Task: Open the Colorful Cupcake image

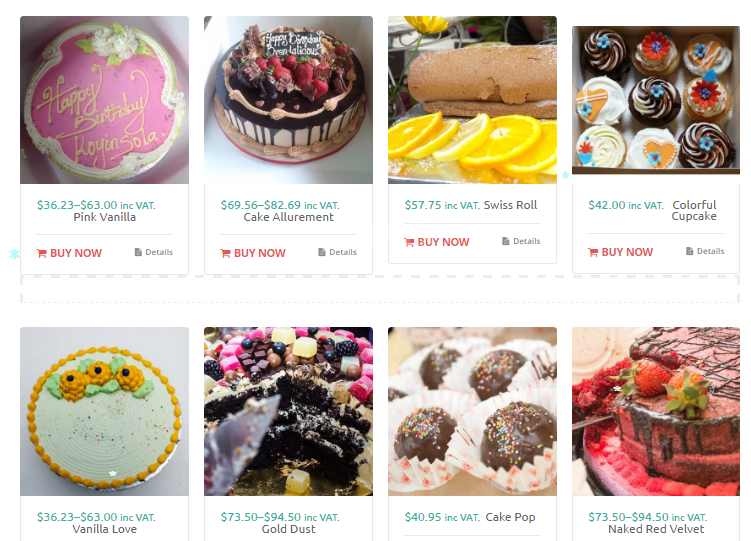Action: [656, 100]
